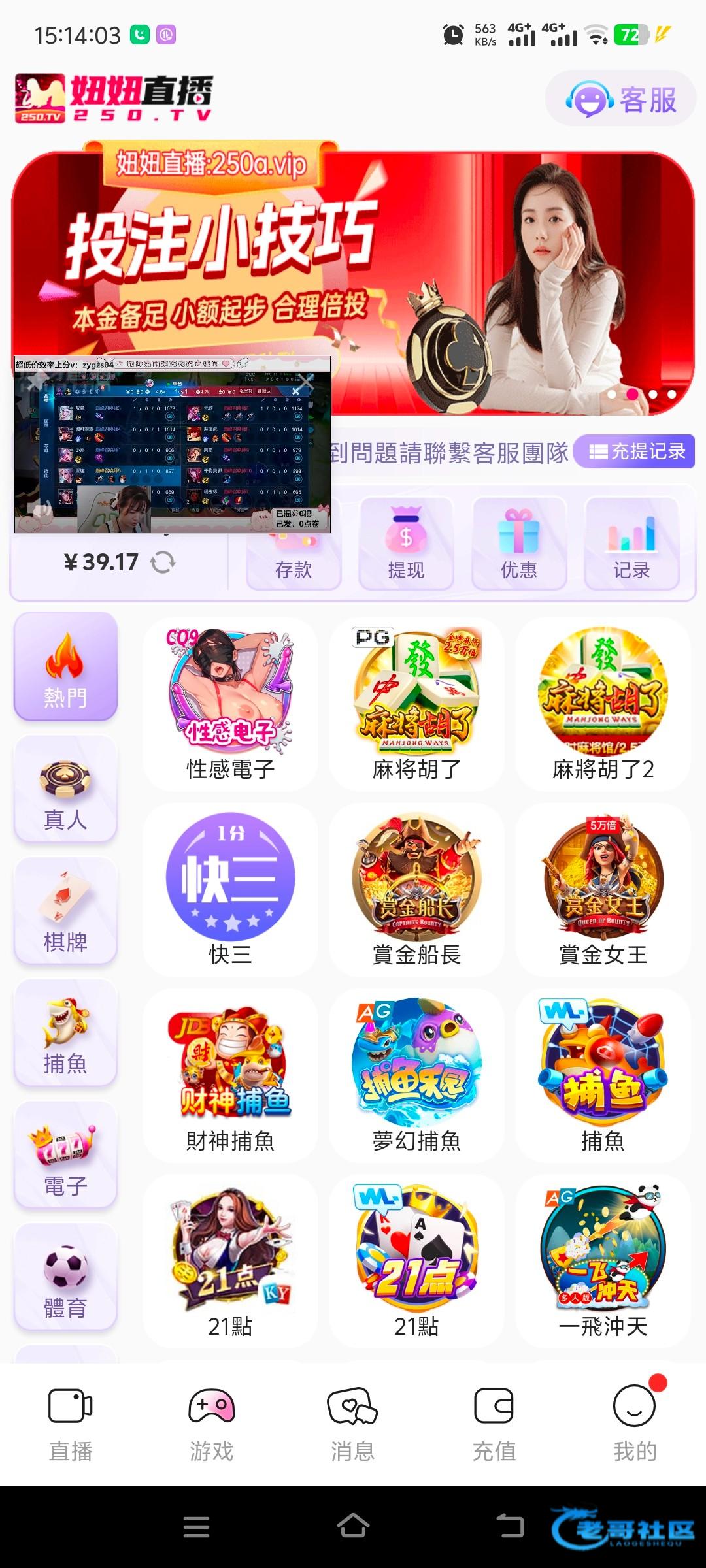Switch to the 棋牌 category
Viewport: 706px width, 1568px height.
pyautogui.click(x=65, y=911)
